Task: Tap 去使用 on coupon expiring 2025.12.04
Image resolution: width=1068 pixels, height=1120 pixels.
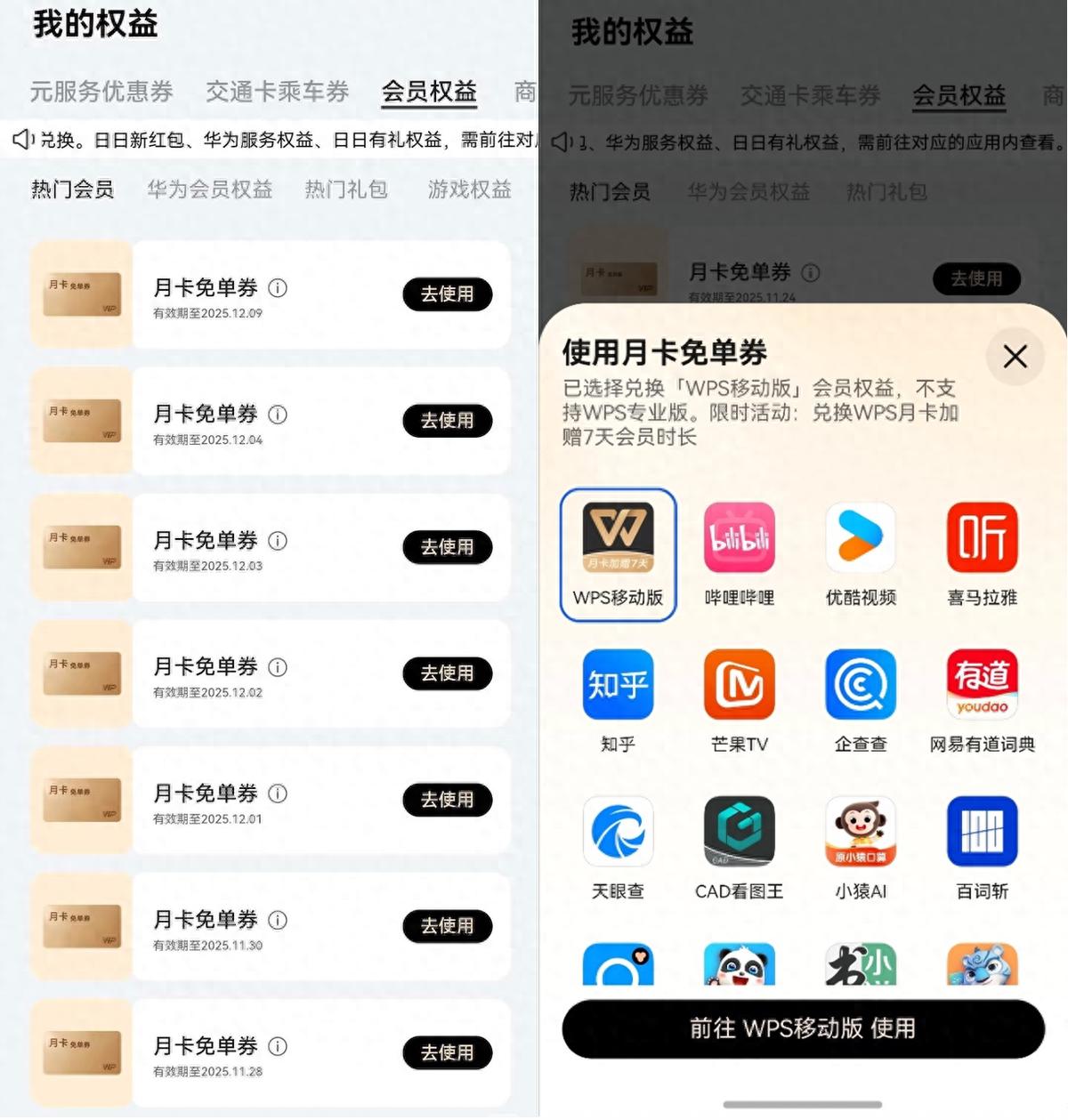Action: [447, 420]
